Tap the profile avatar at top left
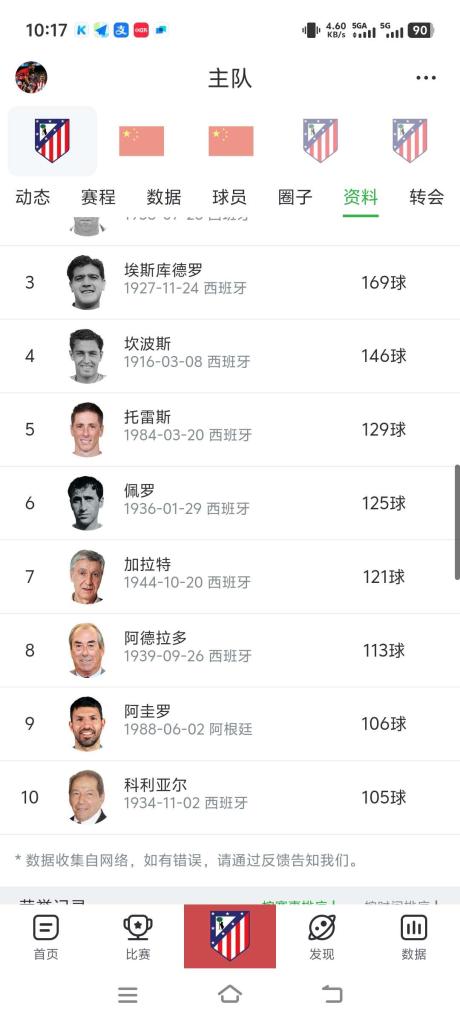 coord(31,78)
